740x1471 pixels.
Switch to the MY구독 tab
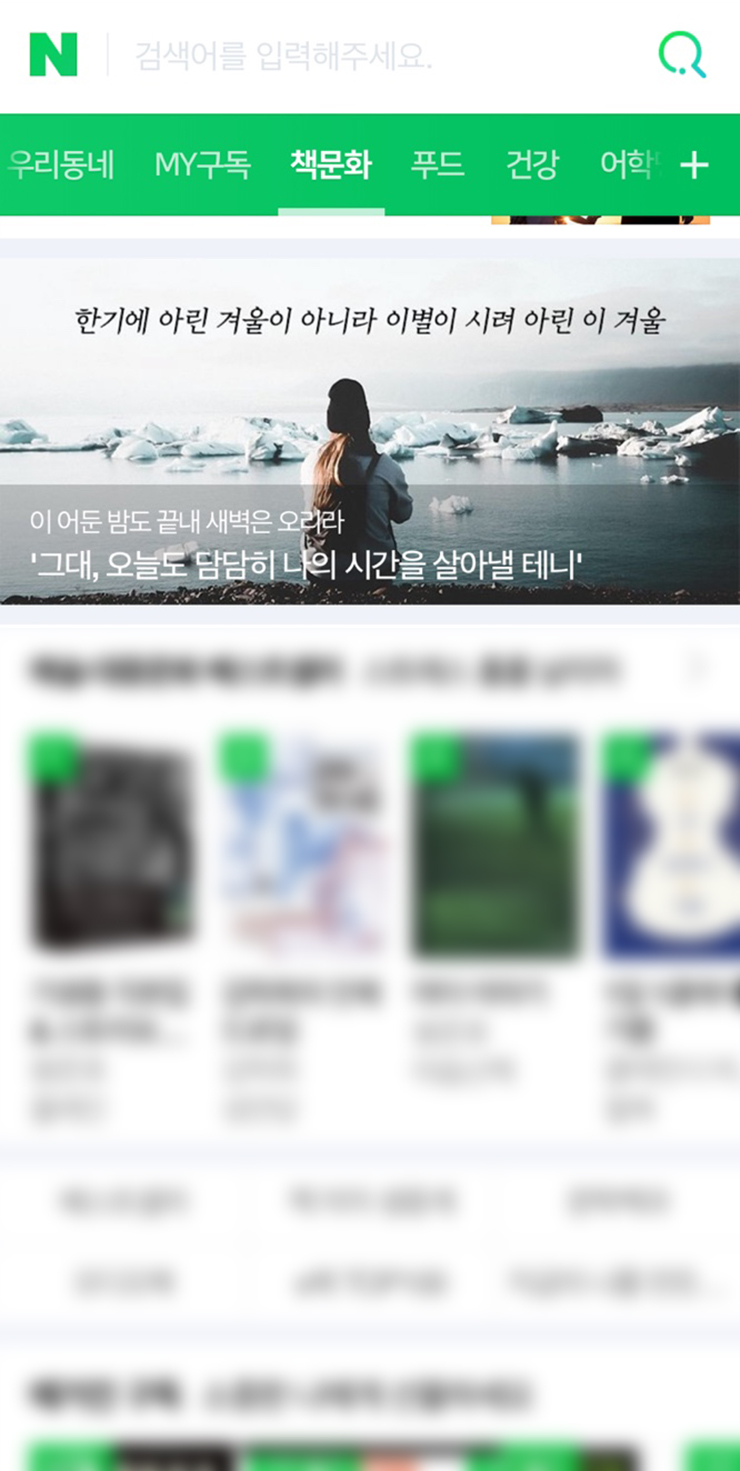202,165
